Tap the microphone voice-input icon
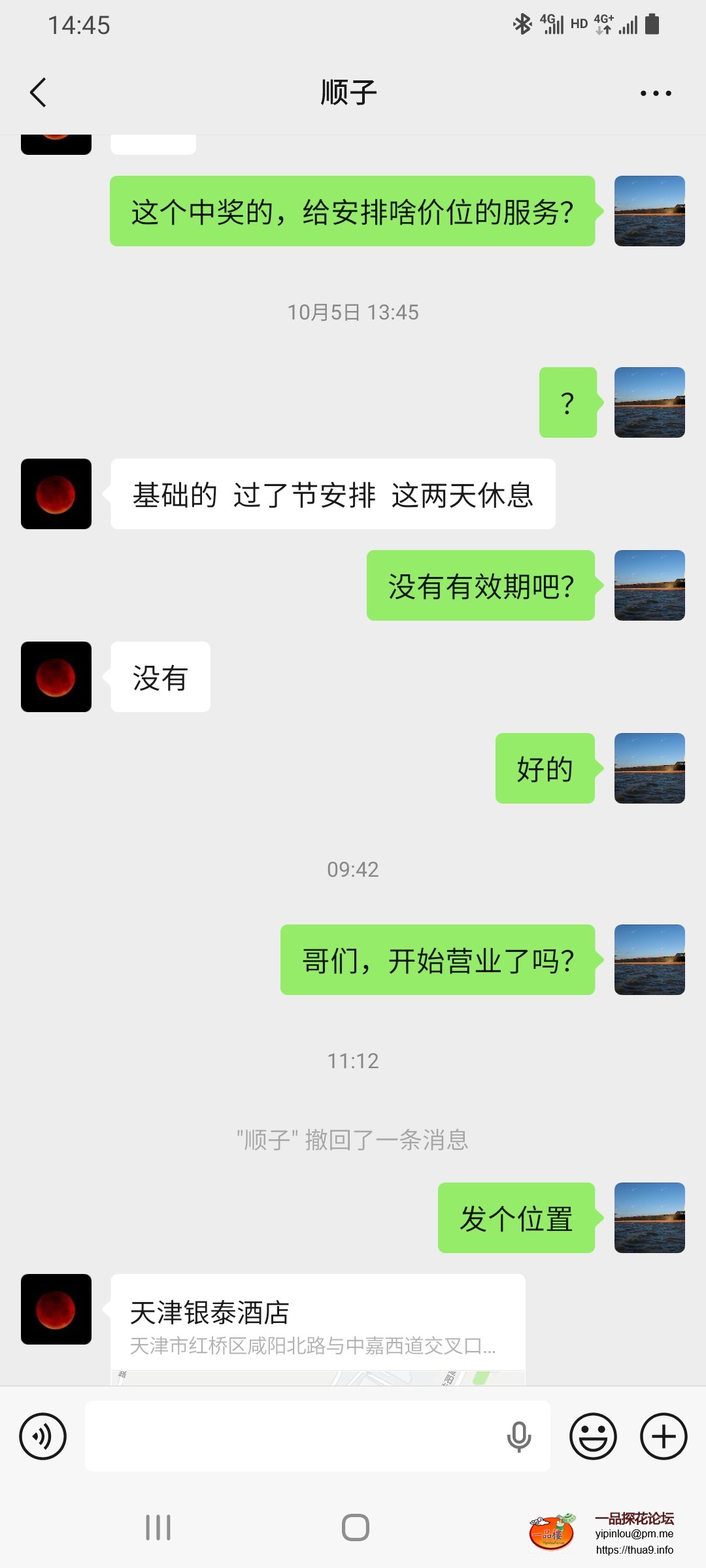706x1568 pixels. tap(518, 1436)
